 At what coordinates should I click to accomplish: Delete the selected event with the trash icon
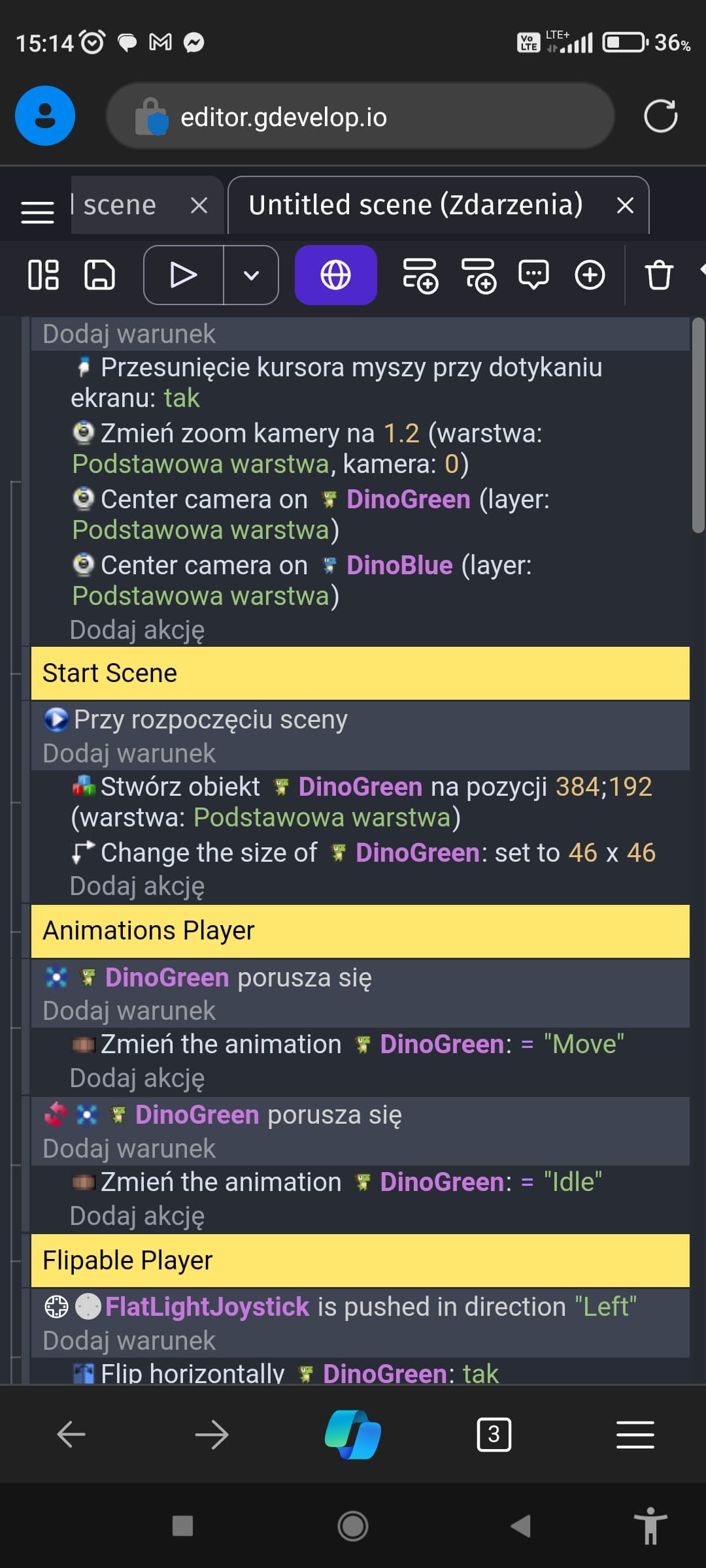pos(658,274)
